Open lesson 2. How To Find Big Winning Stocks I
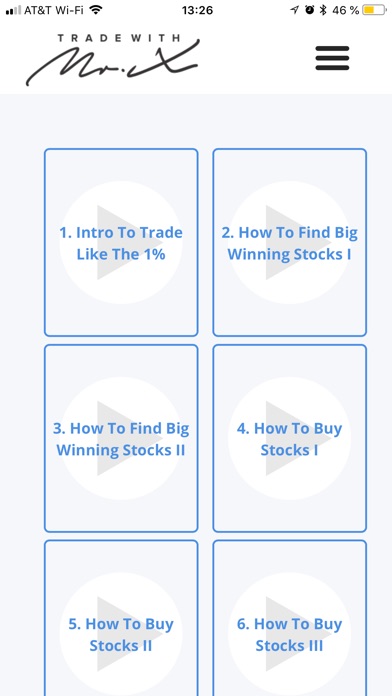Screen dimensions: 392x696 (x=289, y=242)
